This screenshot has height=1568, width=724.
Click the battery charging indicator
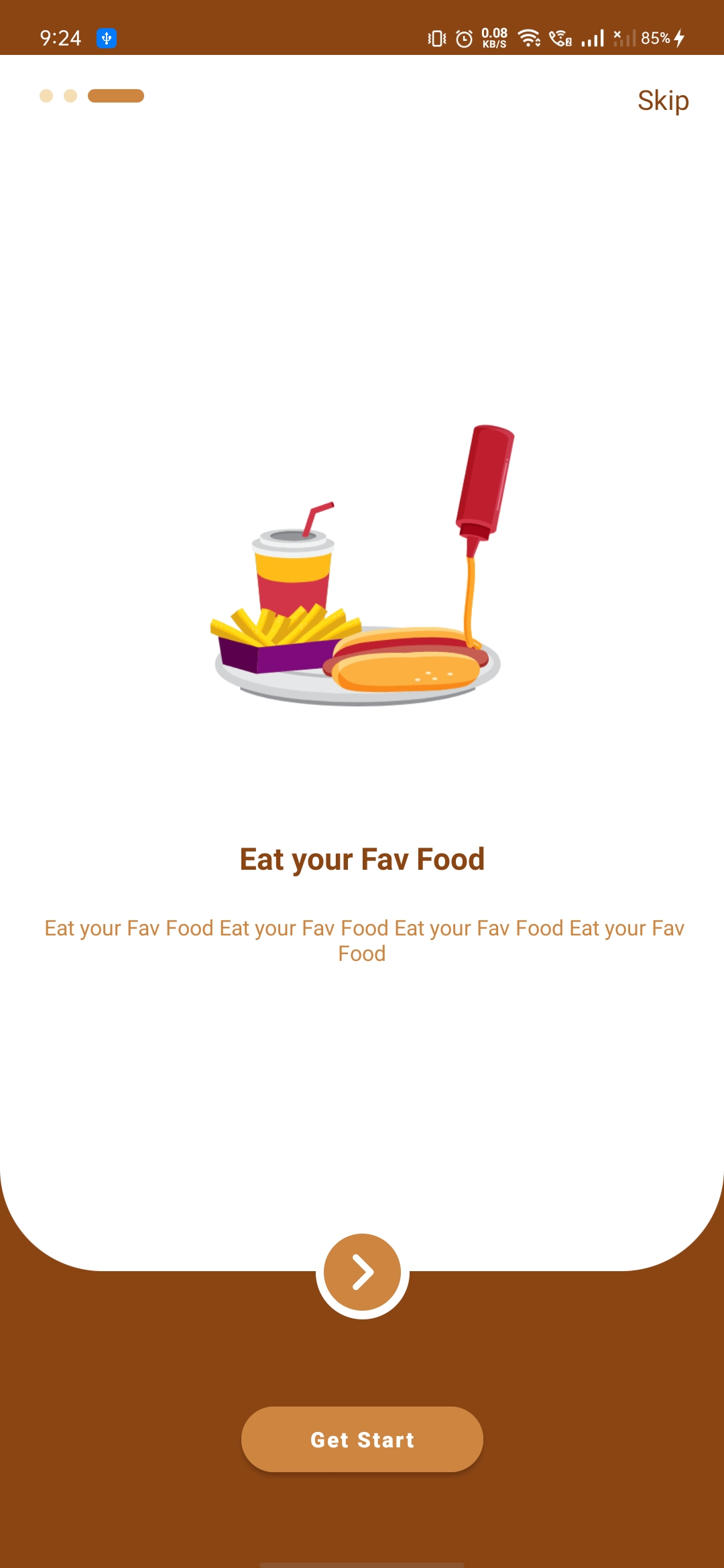coord(678,38)
